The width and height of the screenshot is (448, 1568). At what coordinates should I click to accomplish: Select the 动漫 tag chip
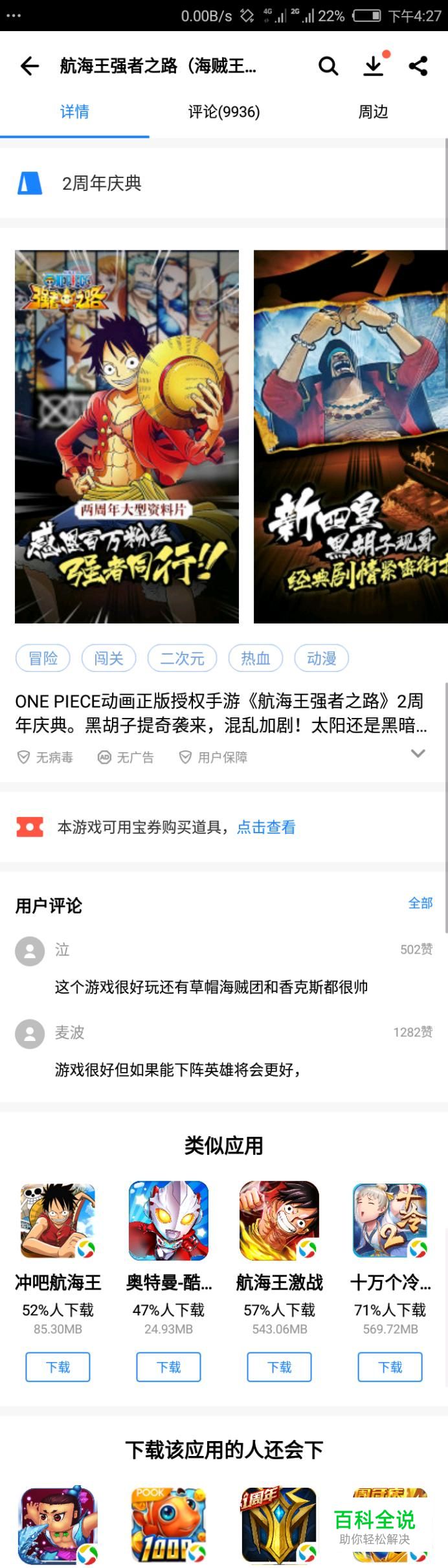pos(322,658)
